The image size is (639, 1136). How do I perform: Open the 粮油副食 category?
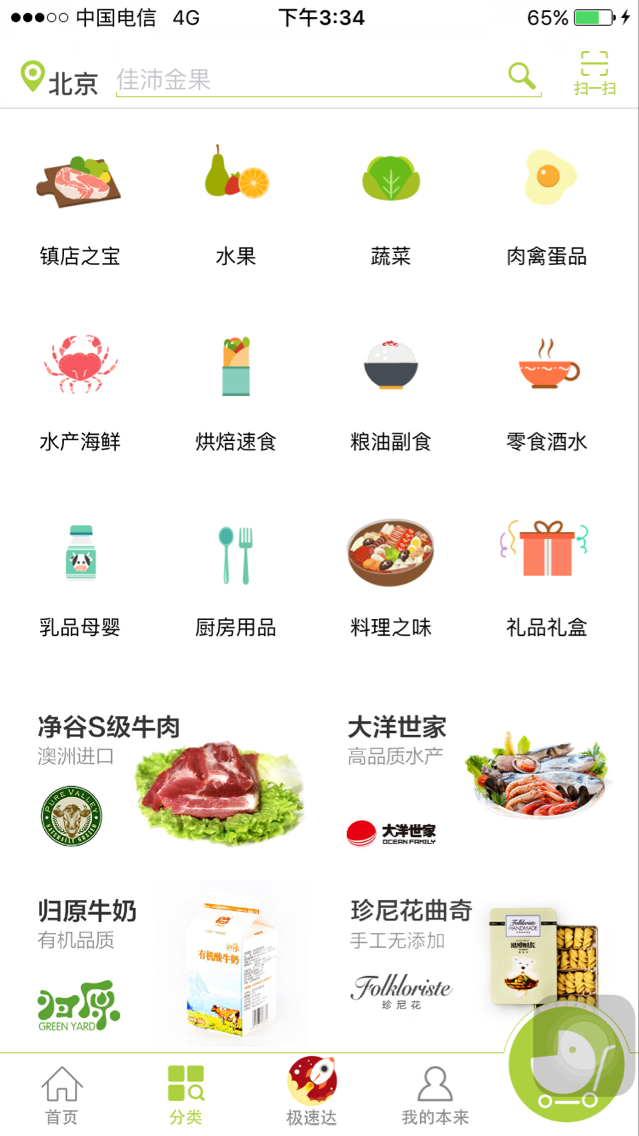point(391,392)
